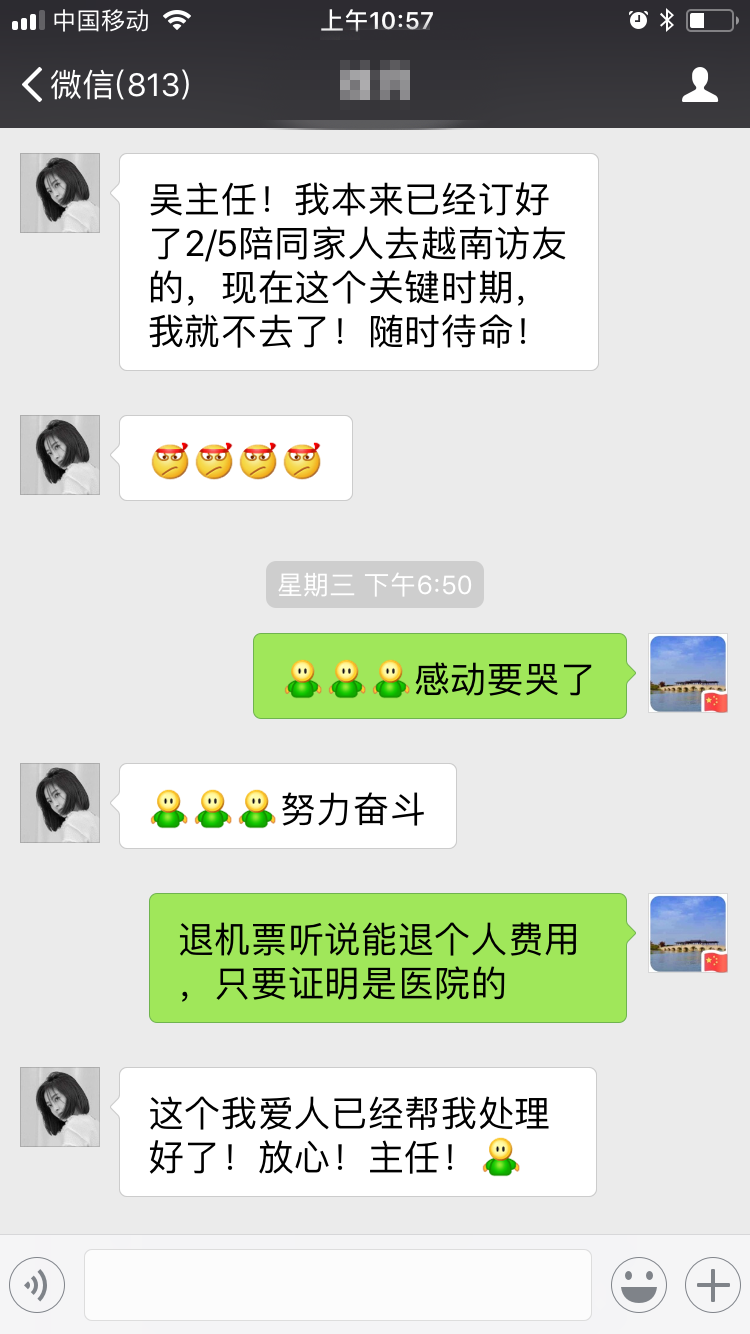Screen dimensions: 750x1334
Task: Focus the message text field
Action: pyautogui.click(x=337, y=1285)
